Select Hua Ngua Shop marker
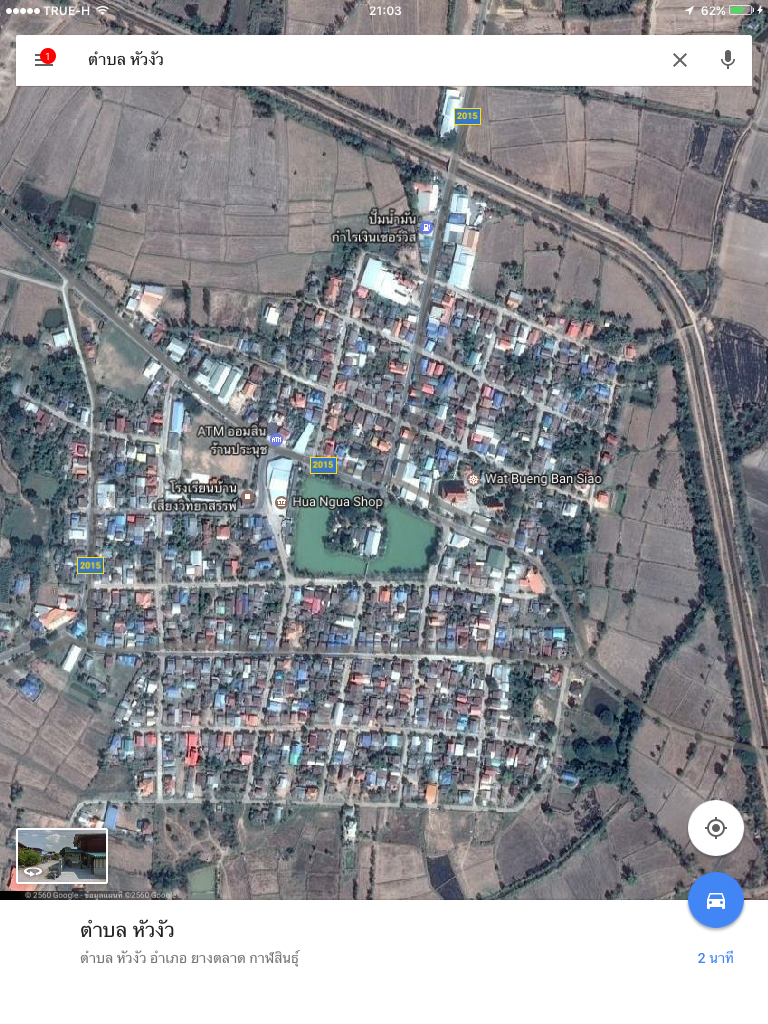The height and width of the screenshot is (1024, 768). coord(282,501)
